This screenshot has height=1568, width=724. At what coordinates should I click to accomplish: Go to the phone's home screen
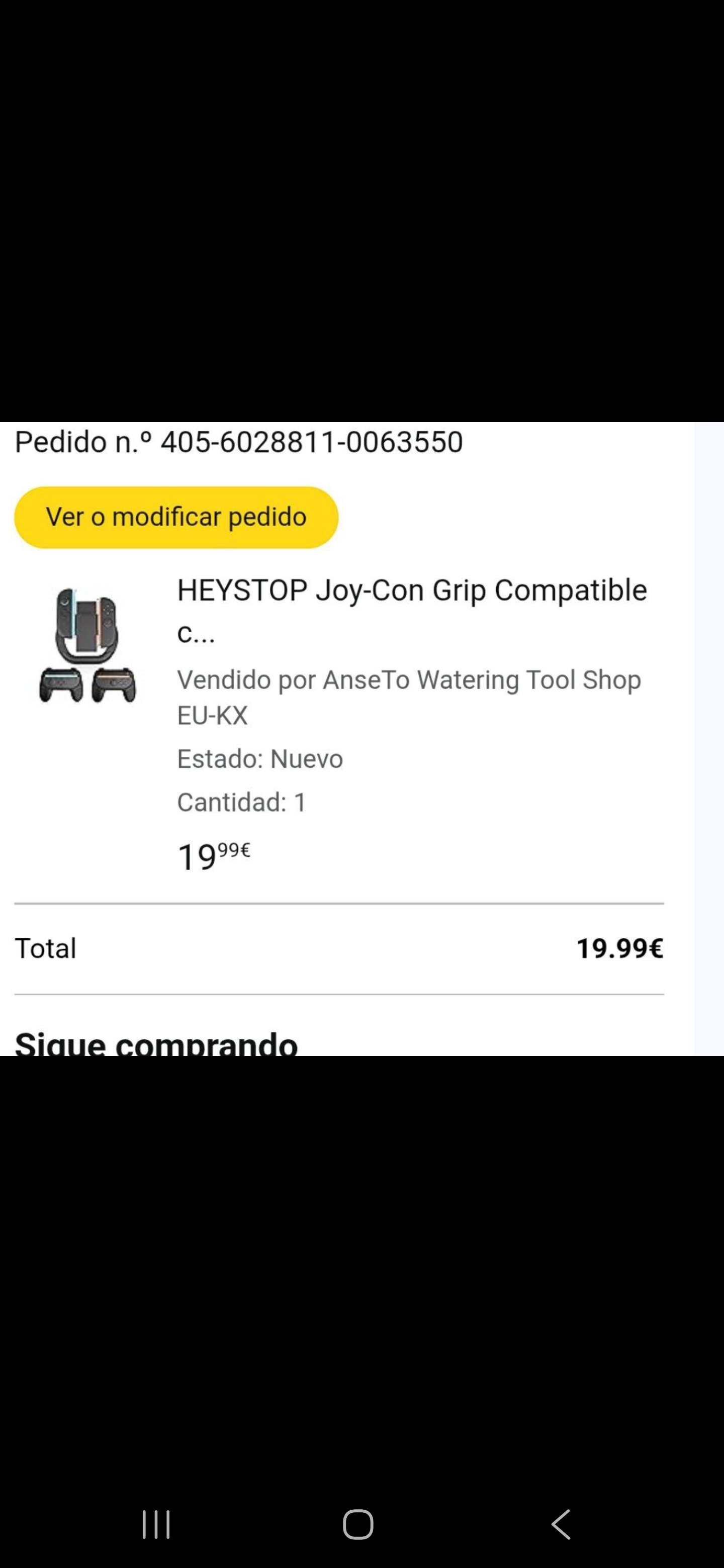[x=358, y=1524]
